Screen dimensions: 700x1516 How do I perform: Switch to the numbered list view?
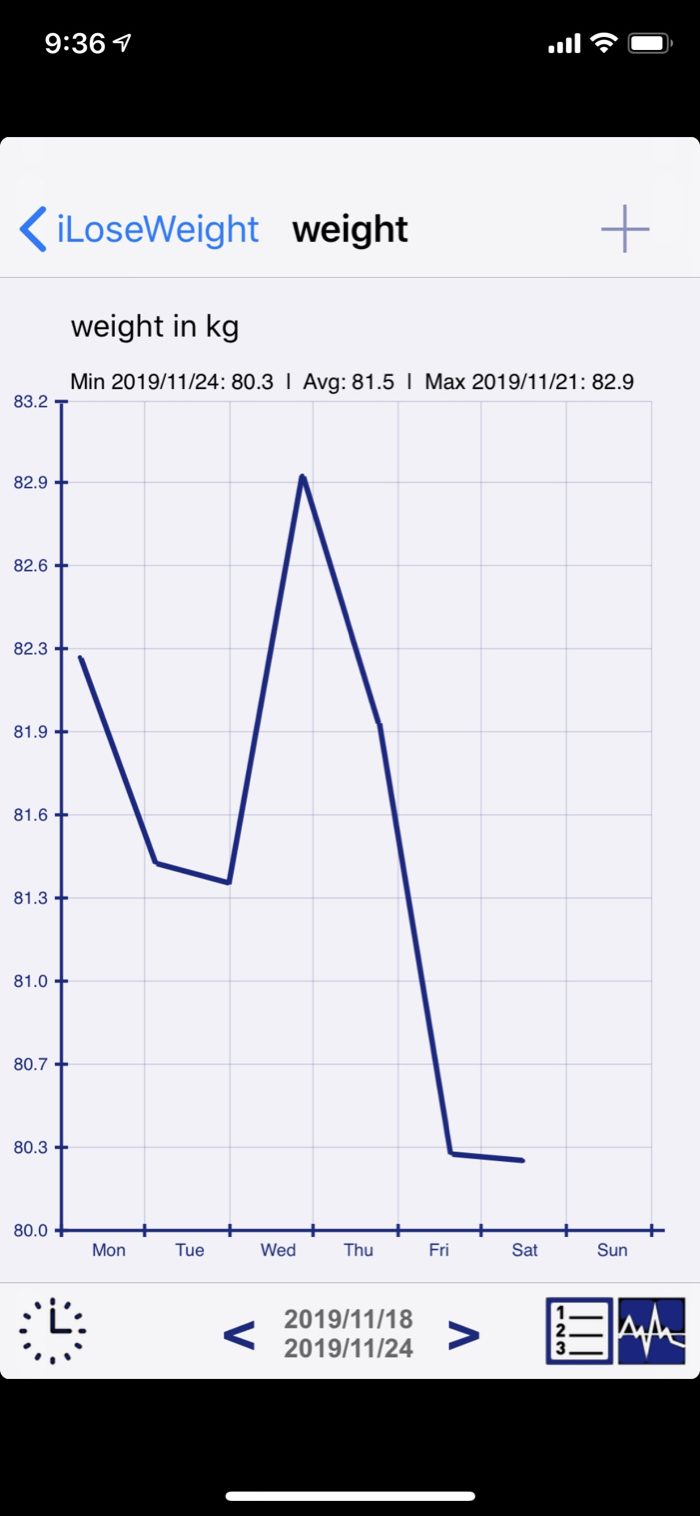tap(579, 1331)
